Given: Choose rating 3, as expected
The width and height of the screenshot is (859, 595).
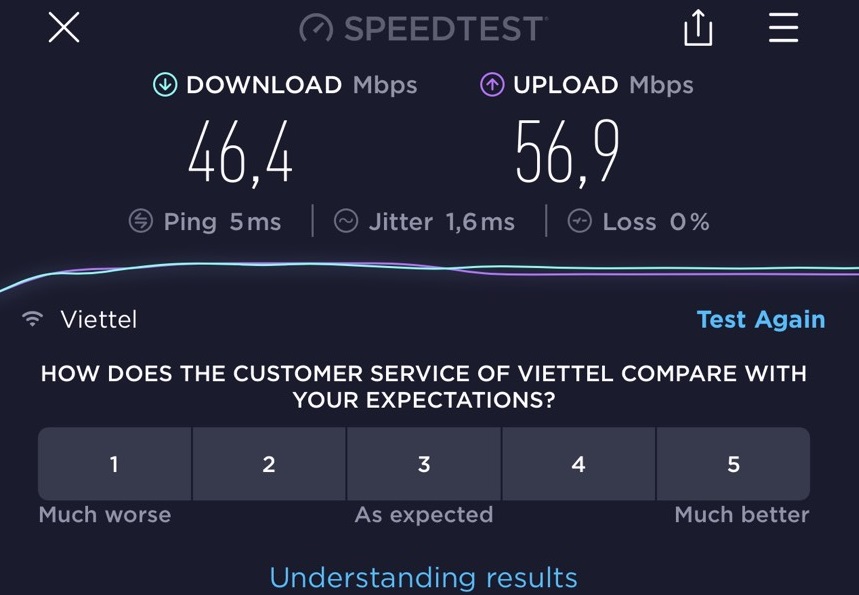Looking at the screenshot, I should tap(424, 464).
